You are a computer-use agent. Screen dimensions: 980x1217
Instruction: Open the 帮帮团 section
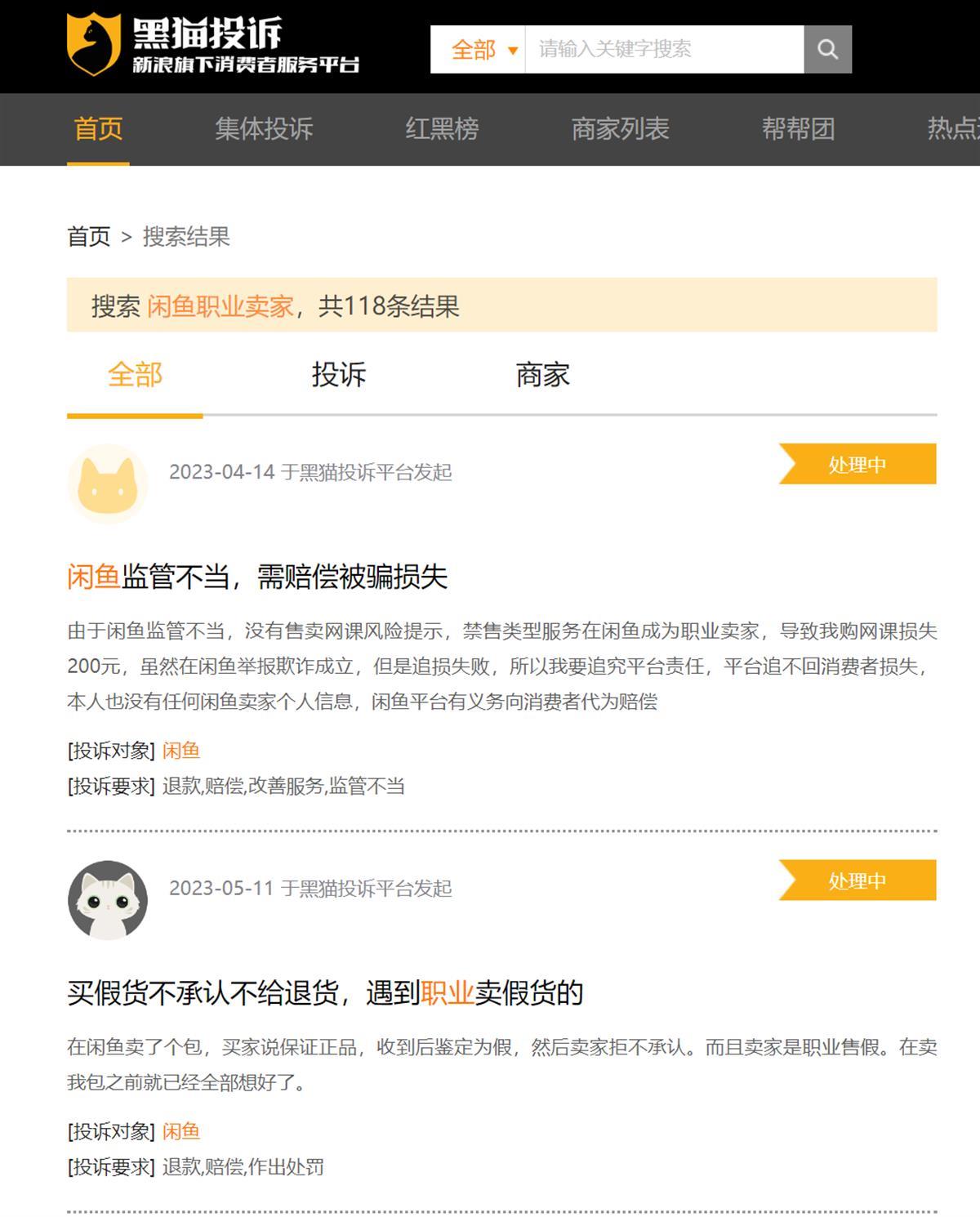point(798,128)
